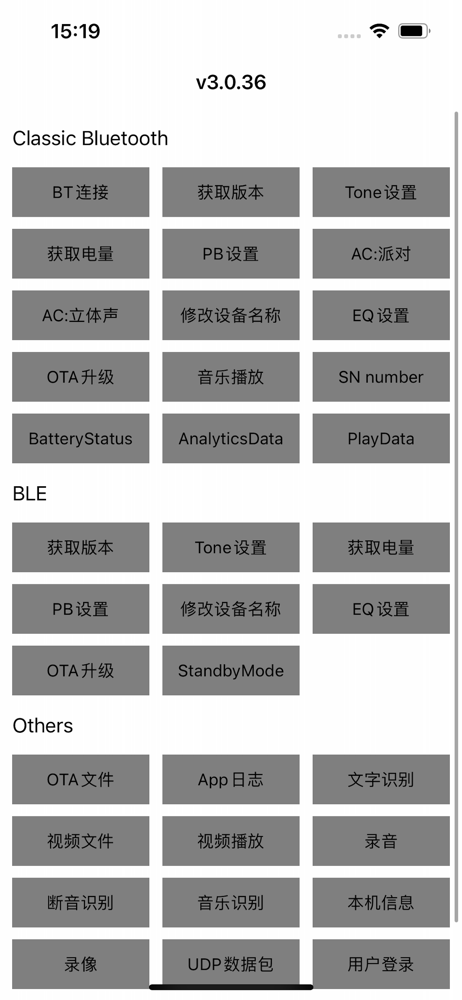Tap the SN number button
The width and height of the screenshot is (462, 1000).
pyautogui.click(x=381, y=377)
